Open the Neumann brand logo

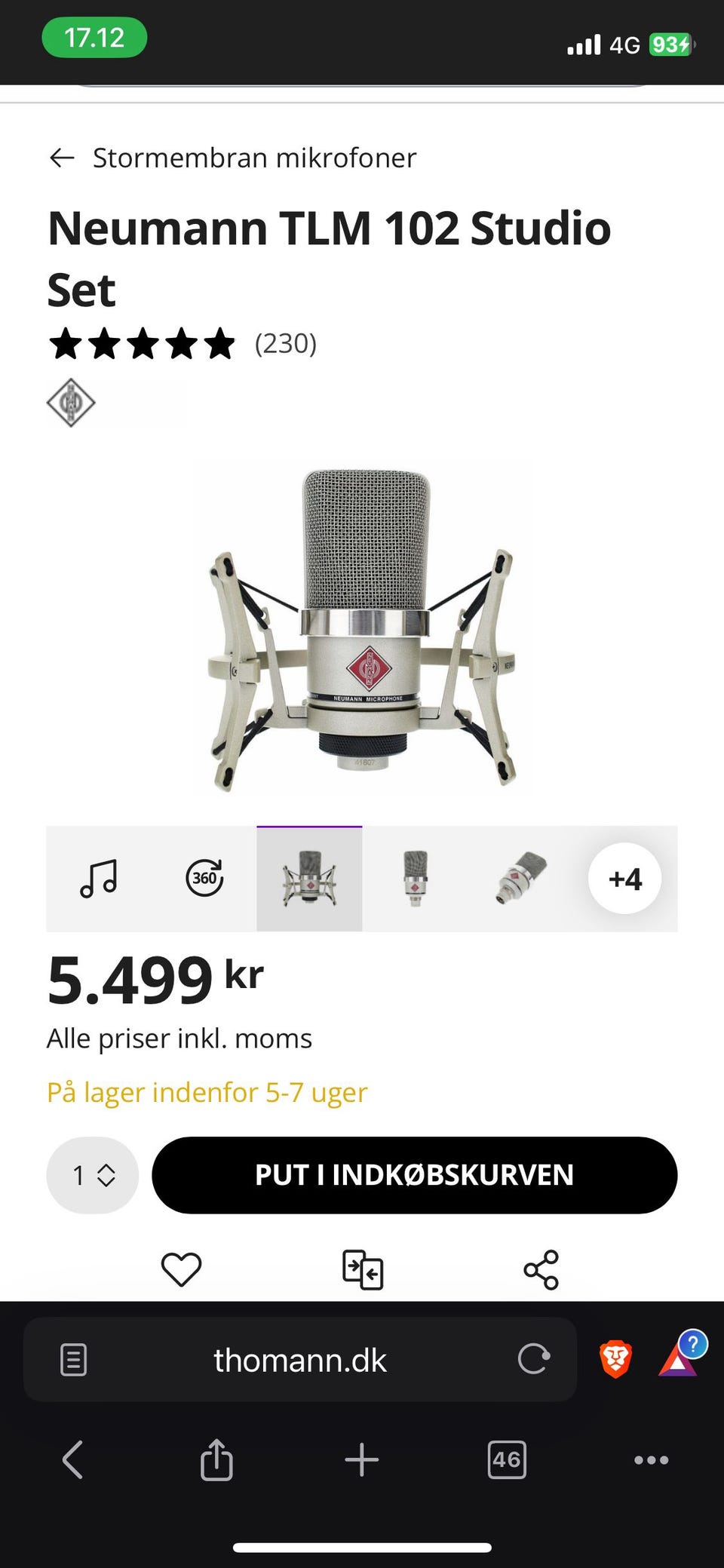(71, 403)
